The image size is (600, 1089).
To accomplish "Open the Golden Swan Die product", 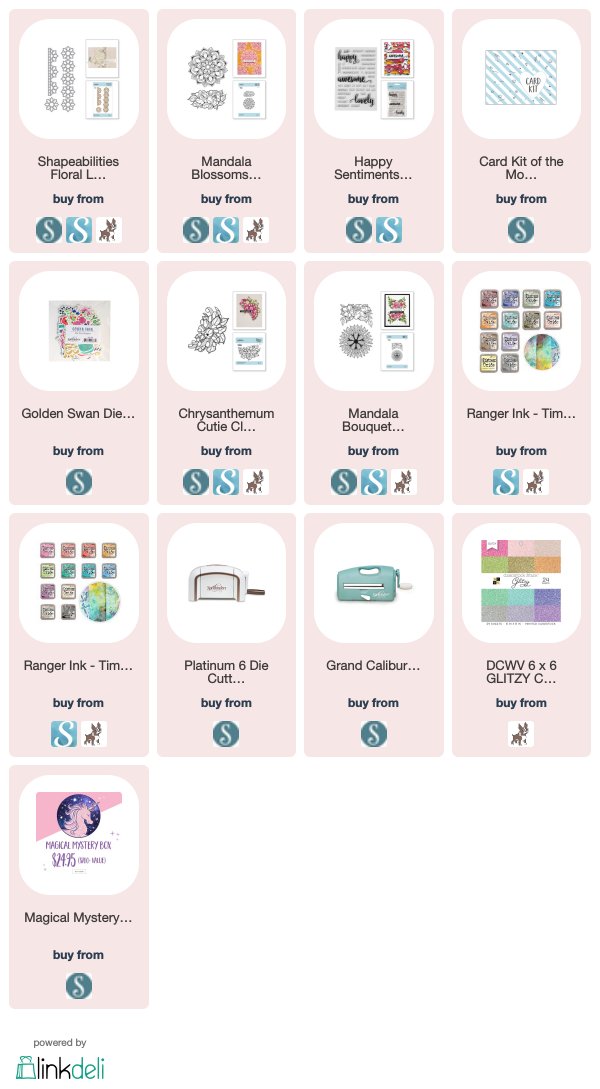I will click(x=78, y=331).
